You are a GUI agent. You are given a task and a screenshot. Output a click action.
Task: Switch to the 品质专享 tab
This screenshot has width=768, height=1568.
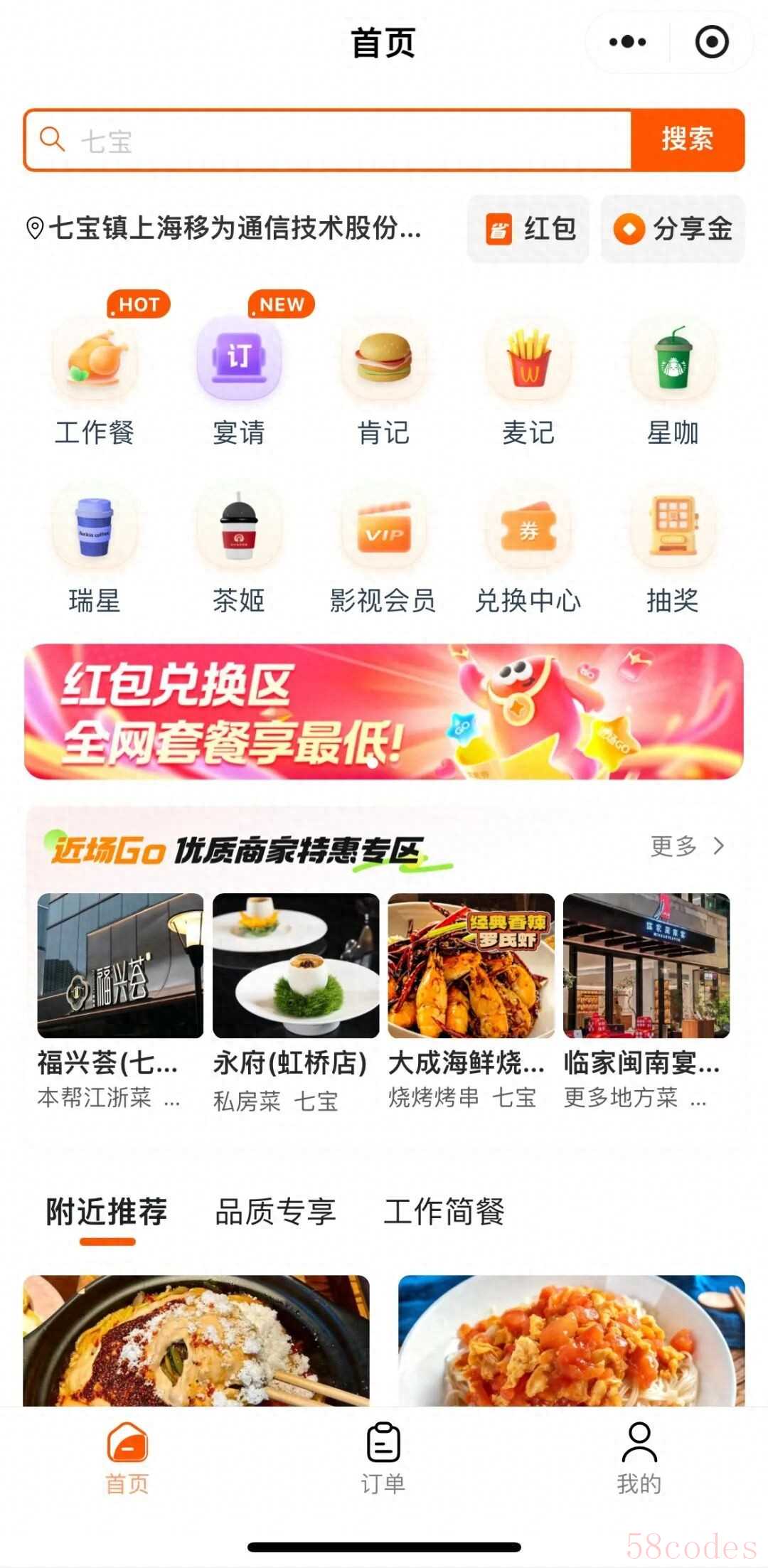click(275, 1212)
